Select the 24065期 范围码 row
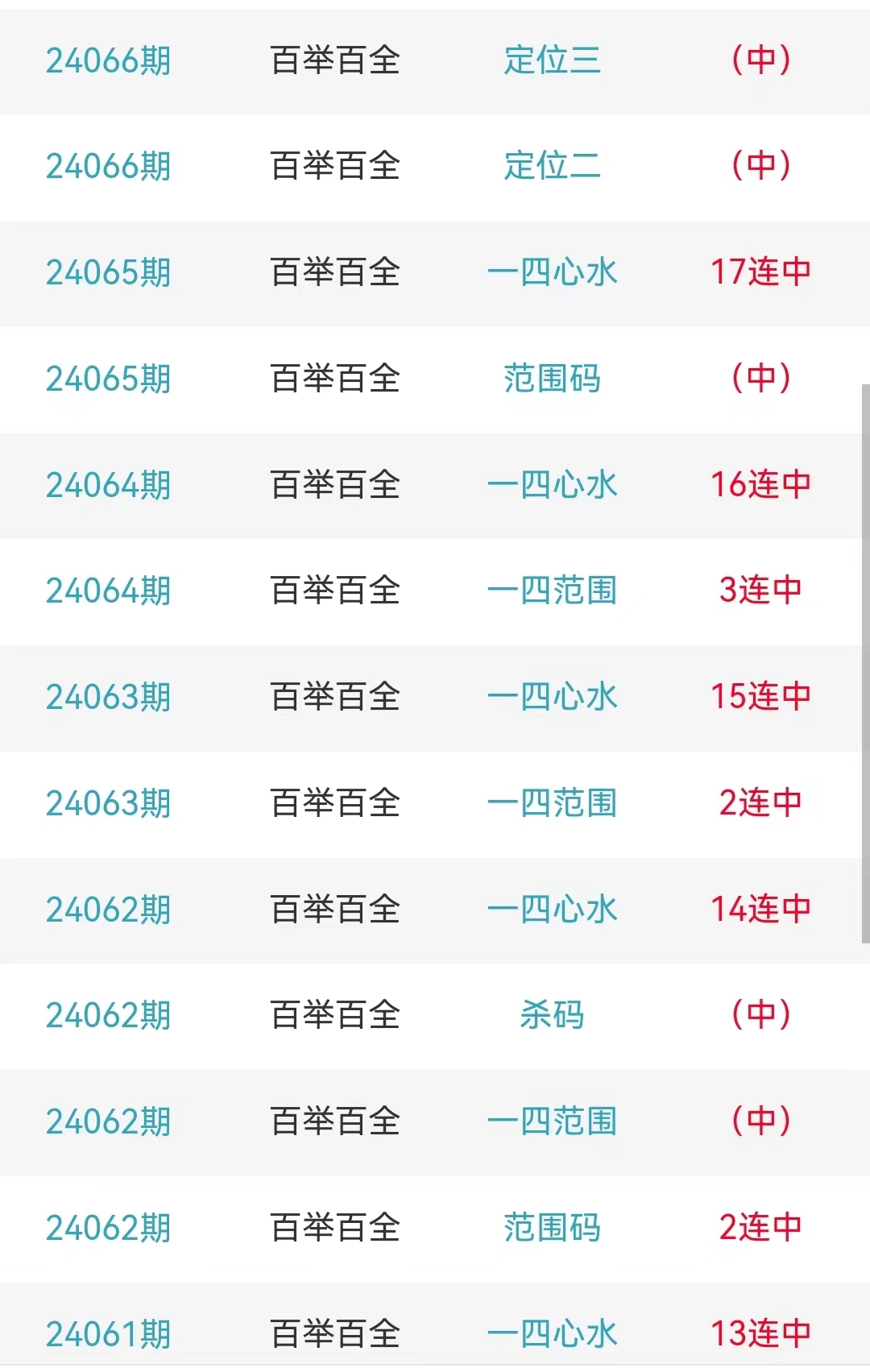This screenshot has height=1372, width=870. tap(552, 379)
